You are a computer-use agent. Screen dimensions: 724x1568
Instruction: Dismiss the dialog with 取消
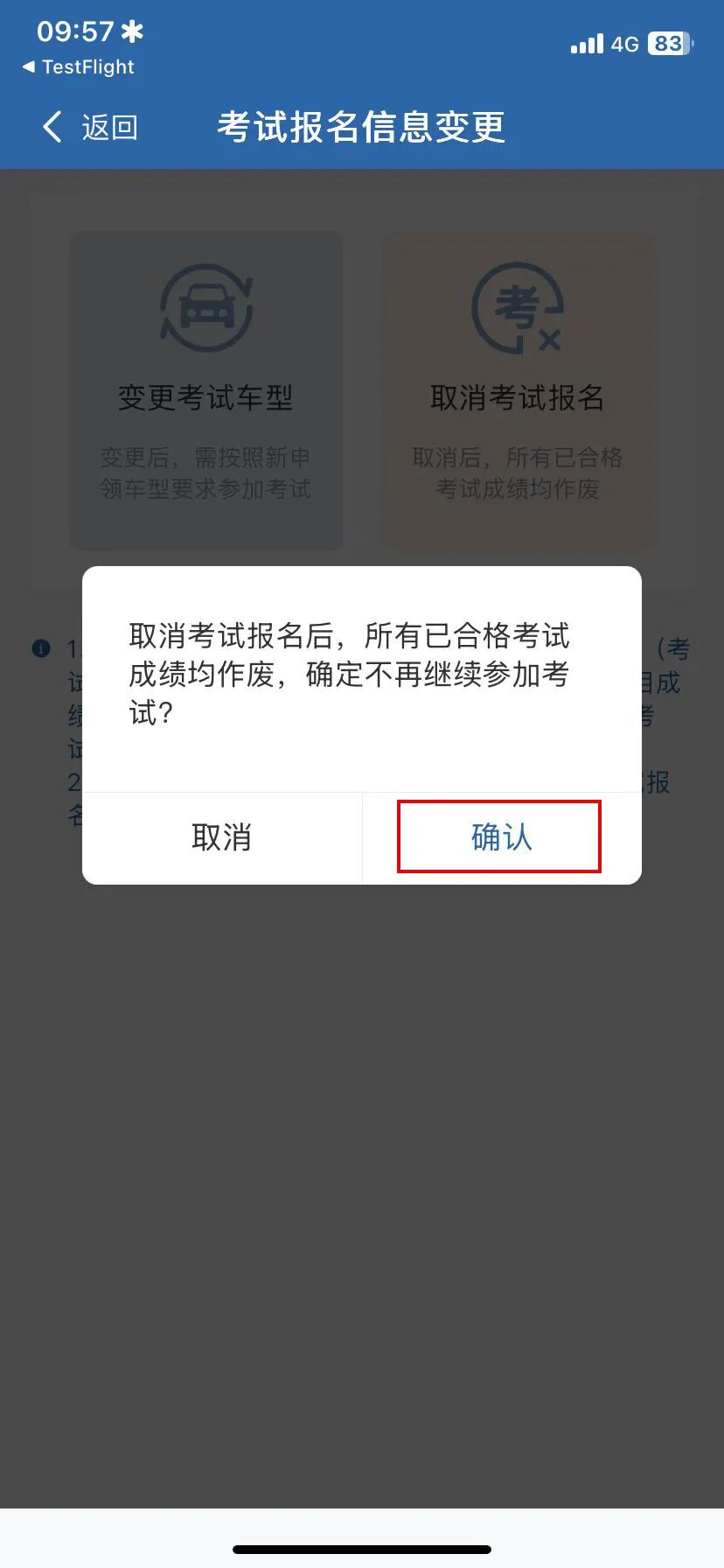(221, 837)
